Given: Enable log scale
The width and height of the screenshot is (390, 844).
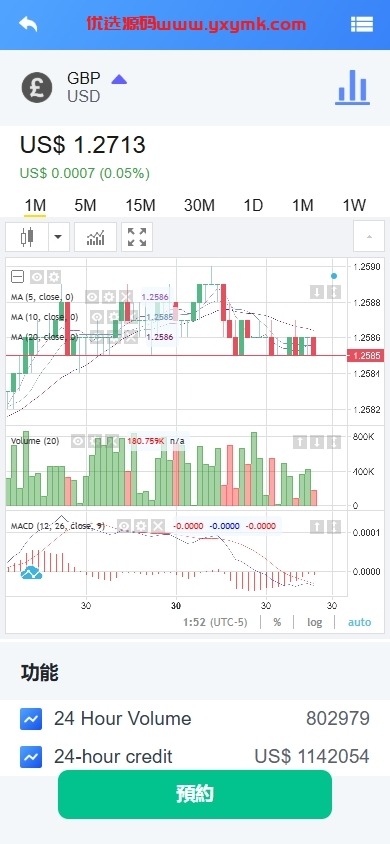Looking at the screenshot, I should coord(315,622).
